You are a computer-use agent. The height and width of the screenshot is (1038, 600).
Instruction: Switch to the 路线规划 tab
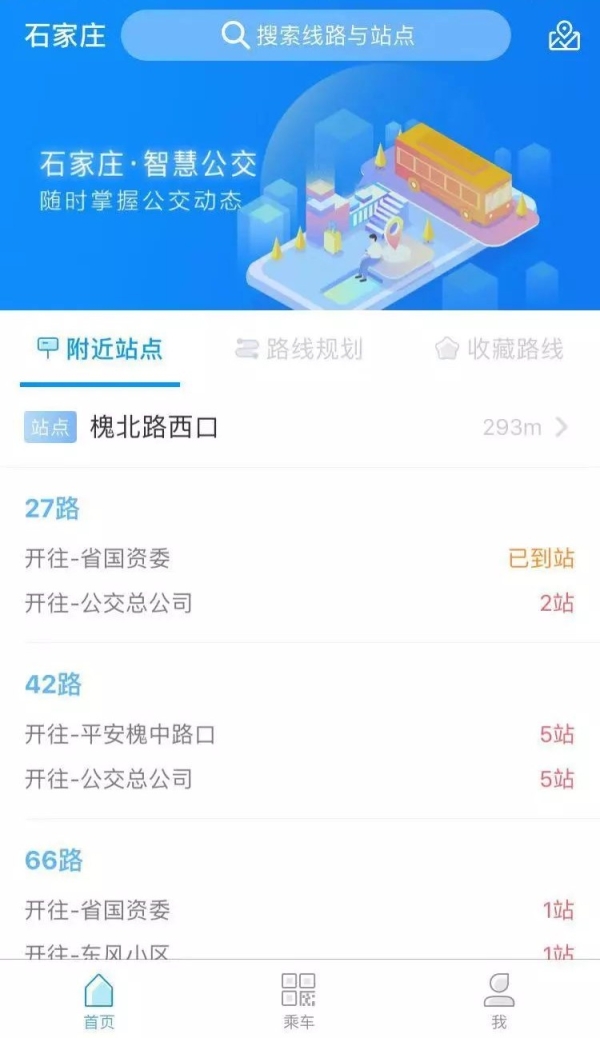click(x=299, y=349)
